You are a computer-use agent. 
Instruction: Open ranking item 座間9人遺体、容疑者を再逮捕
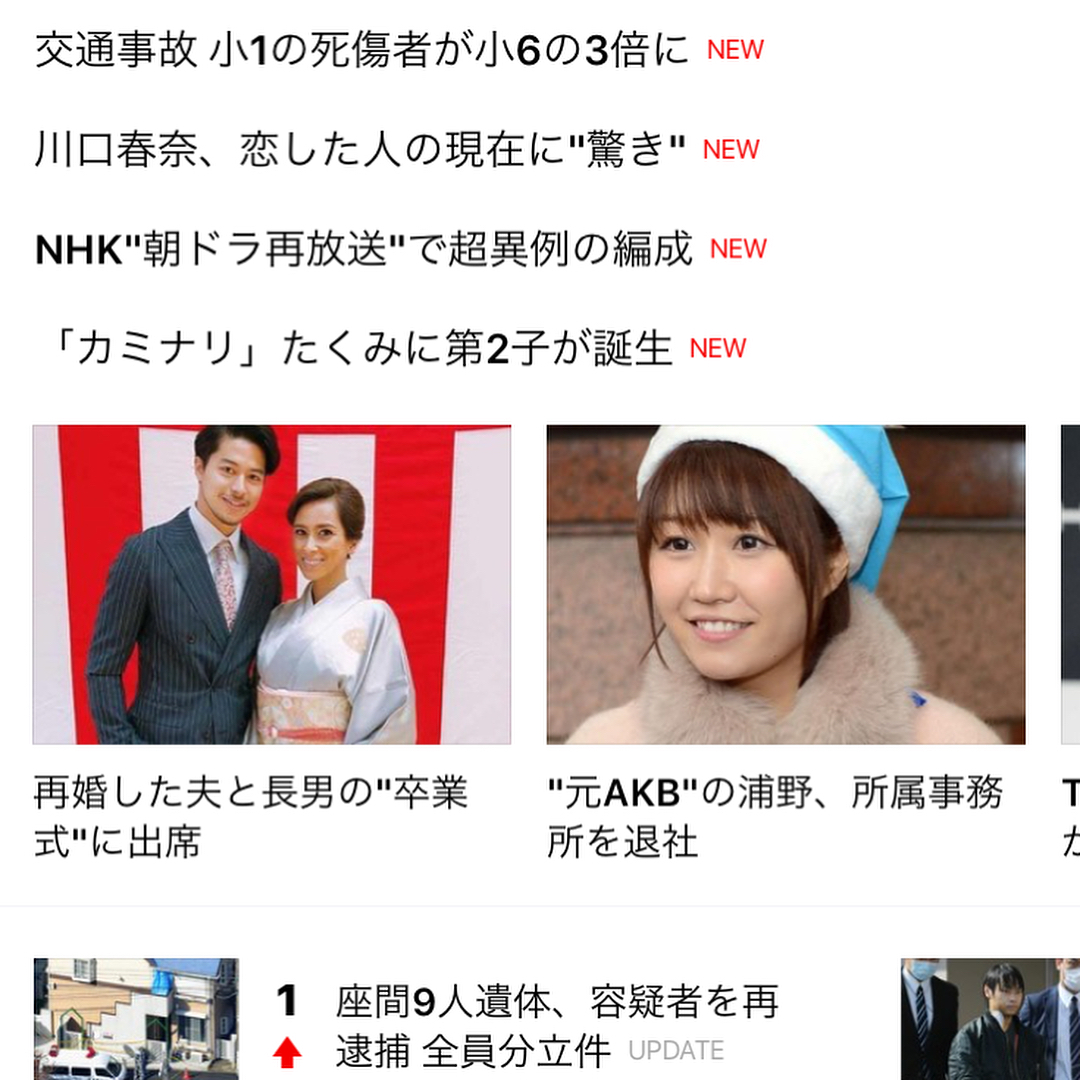pyautogui.click(x=556, y=1025)
